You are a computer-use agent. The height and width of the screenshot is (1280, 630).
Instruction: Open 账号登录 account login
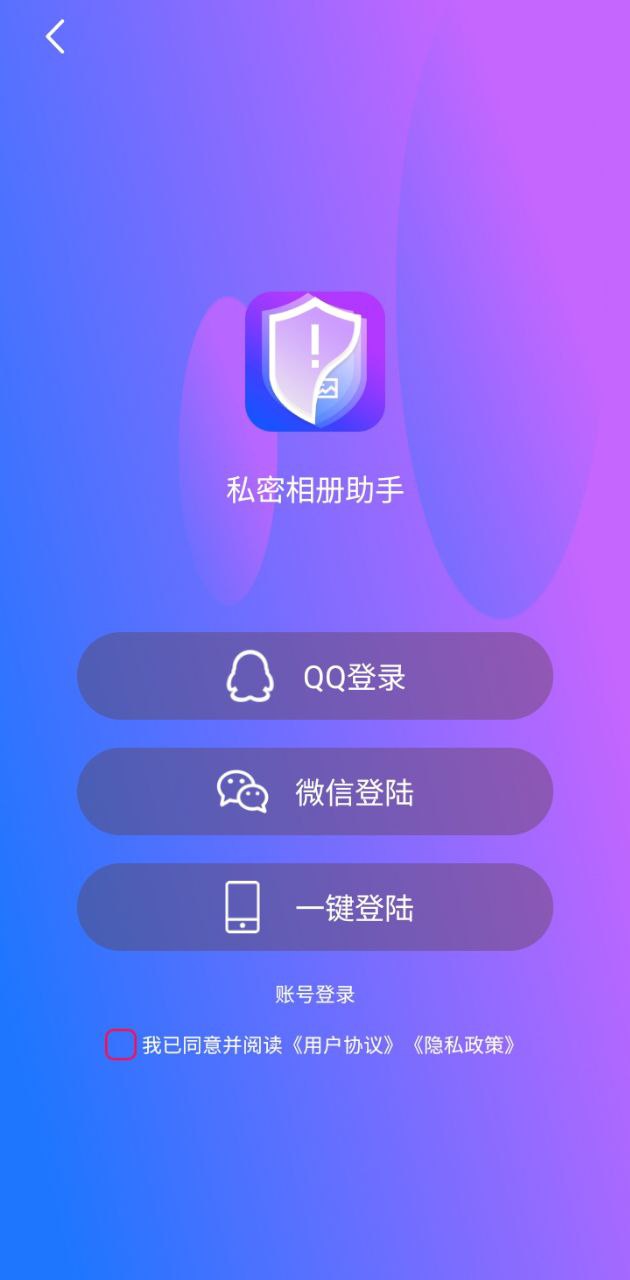[x=315, y=995]
